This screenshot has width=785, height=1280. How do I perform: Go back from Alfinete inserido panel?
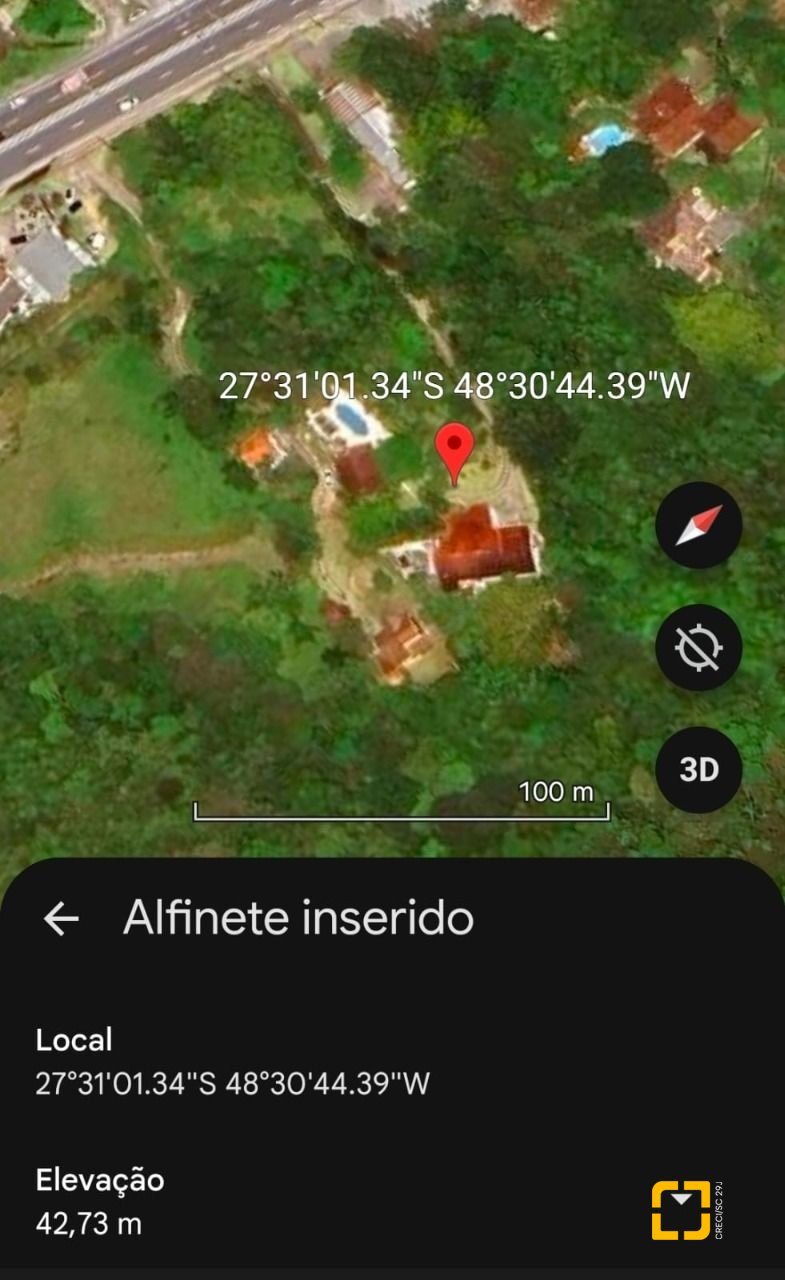(61, 917)
